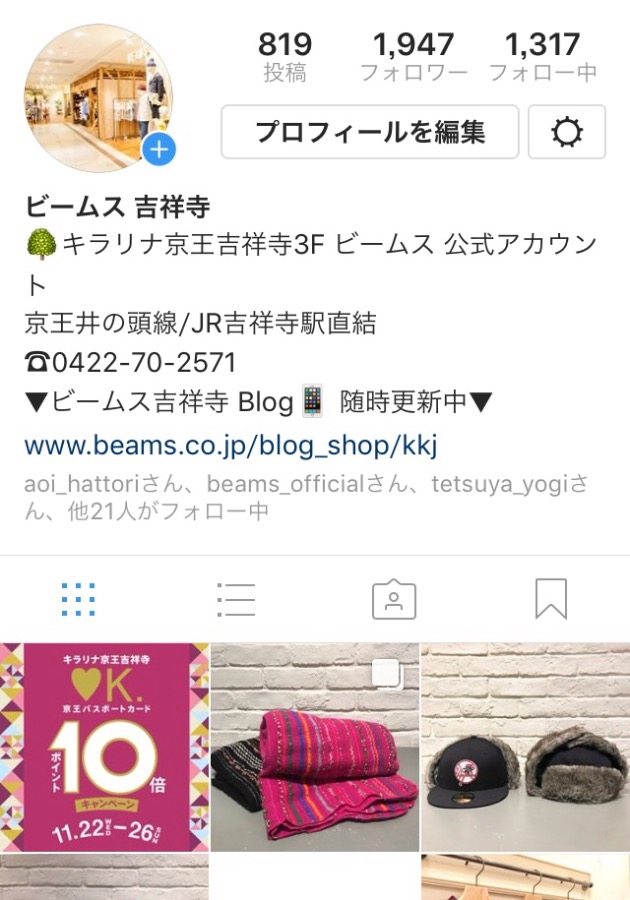The width and height of the screenshot is (630, 900).
Task: Open tagged photos tab
Action: point(394,599)
